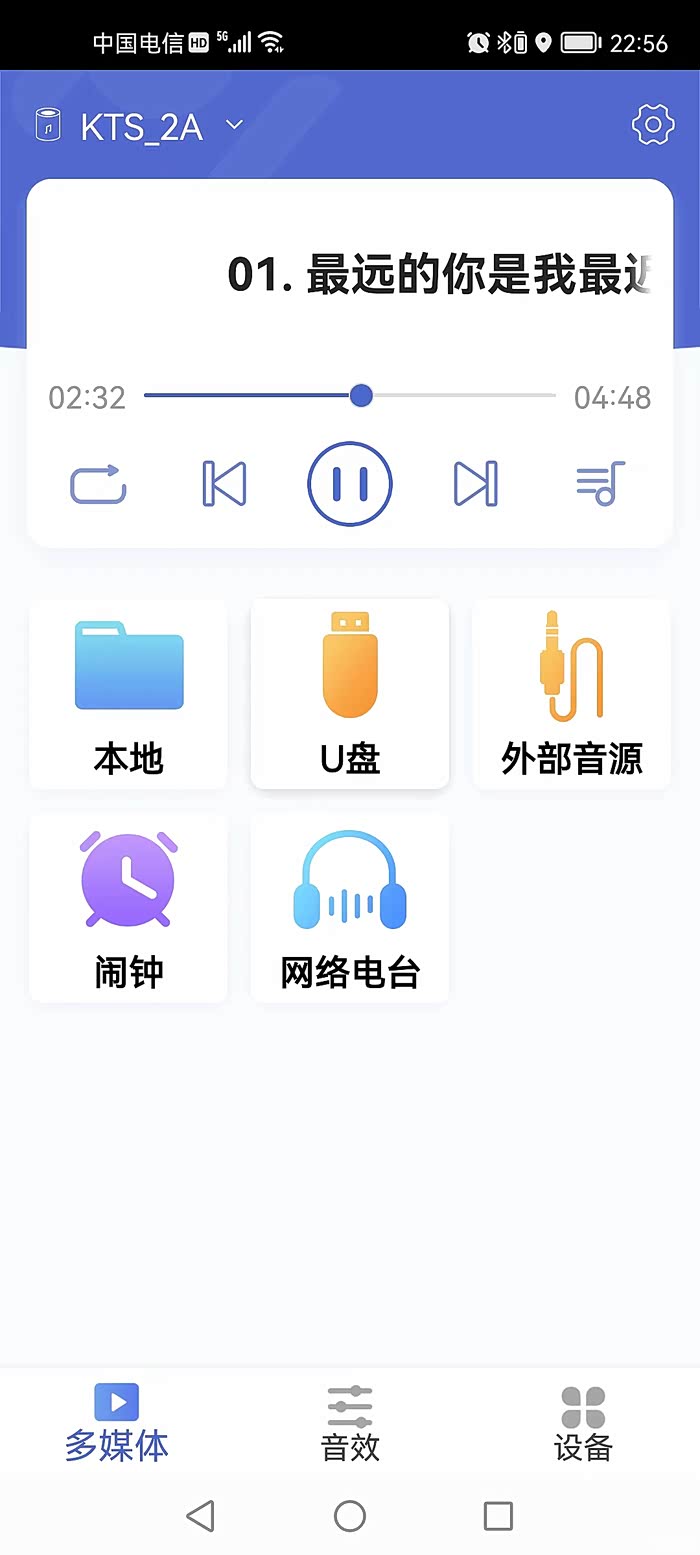Open 网络电台 internet radio

click(x=349, y=908)
